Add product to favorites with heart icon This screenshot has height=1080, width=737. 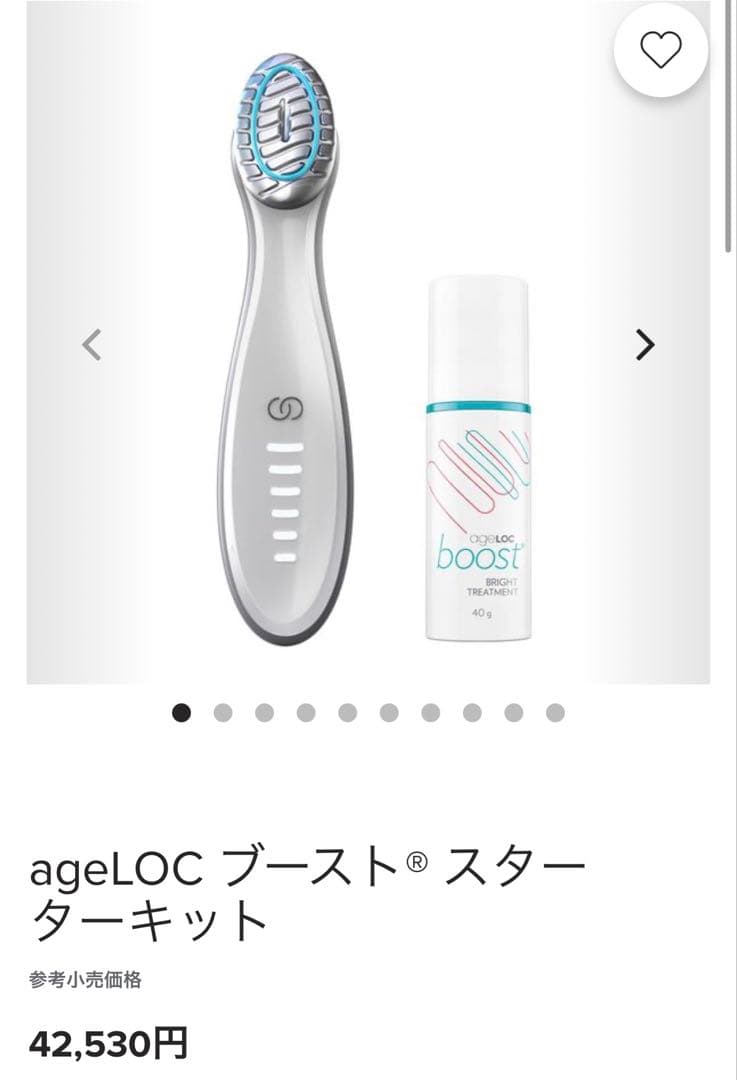click(661, 49)
